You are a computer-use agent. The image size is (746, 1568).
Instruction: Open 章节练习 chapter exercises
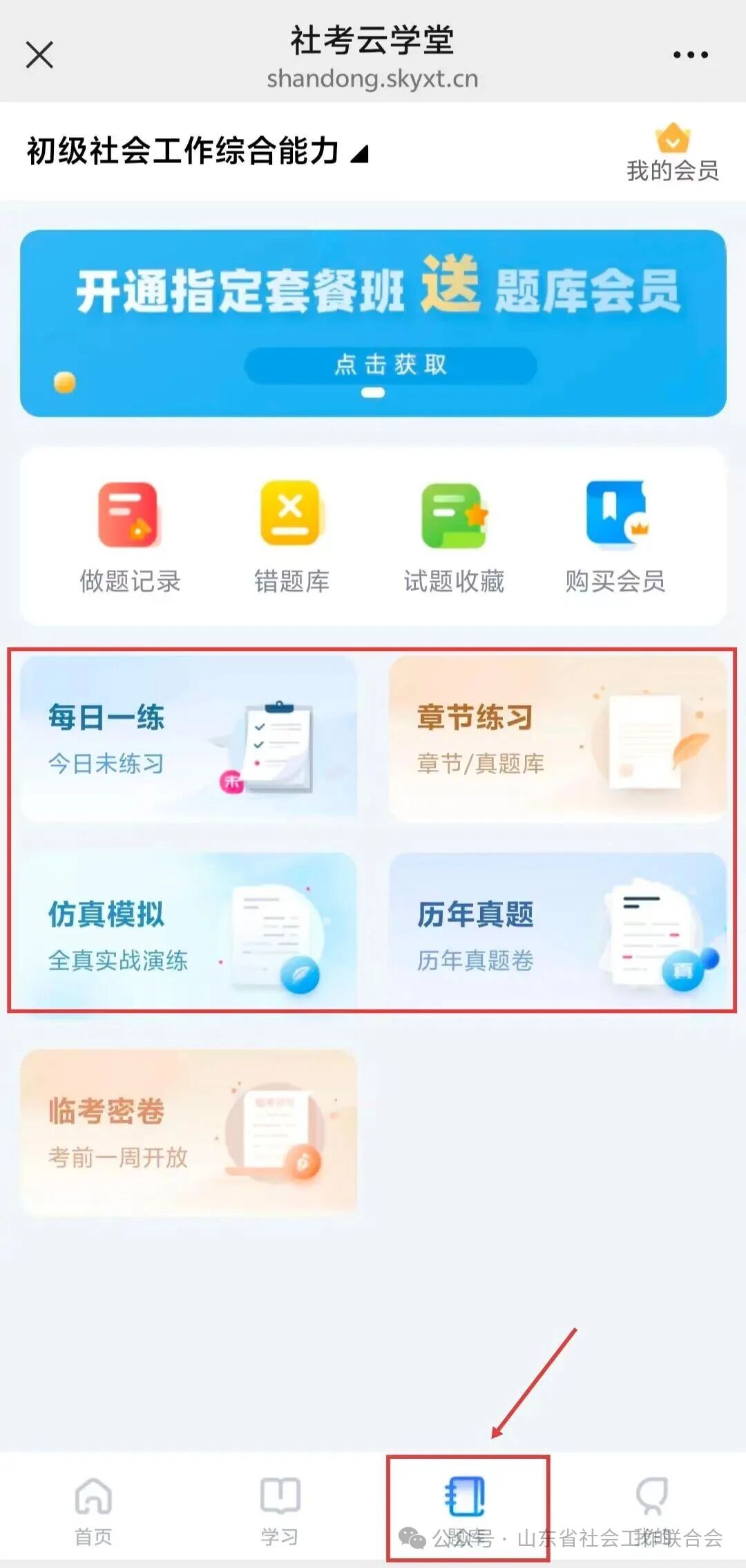[557, 738]
